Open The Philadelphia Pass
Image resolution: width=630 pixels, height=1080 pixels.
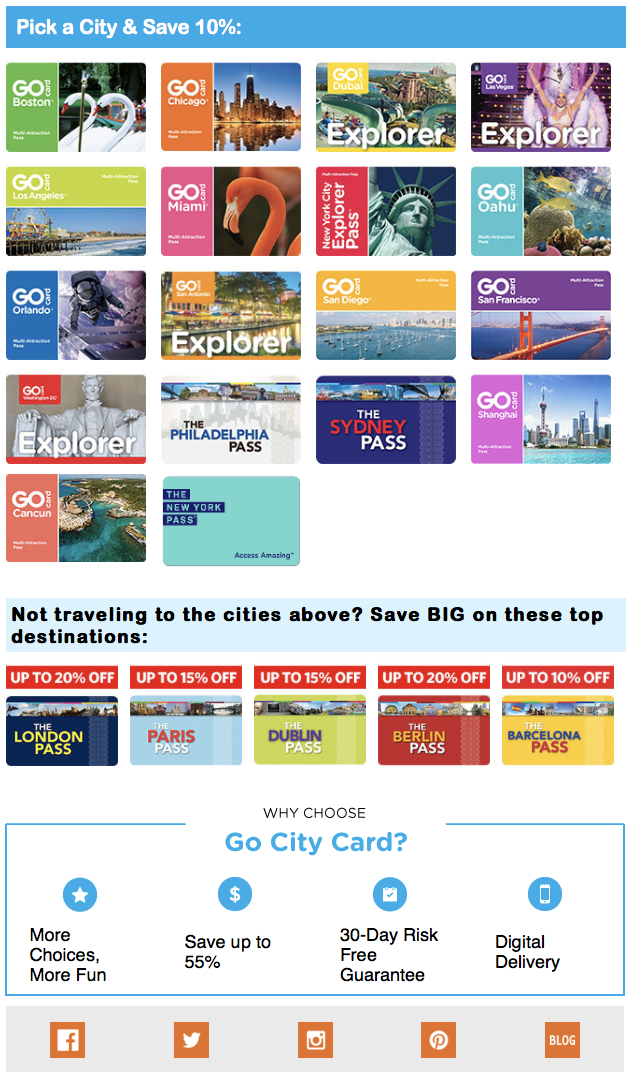[231, 419]
